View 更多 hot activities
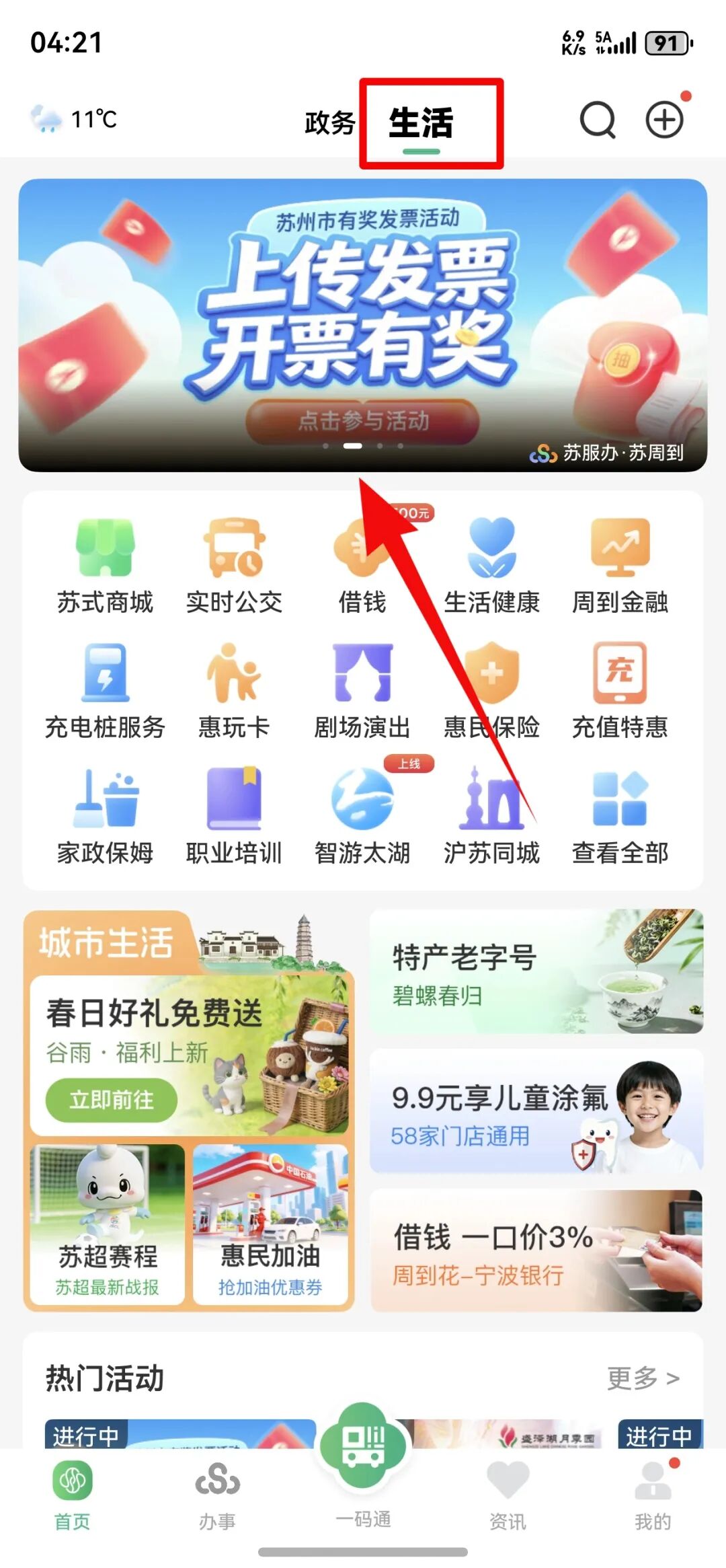This screenshot has width=726, height=1568. 643,1378
